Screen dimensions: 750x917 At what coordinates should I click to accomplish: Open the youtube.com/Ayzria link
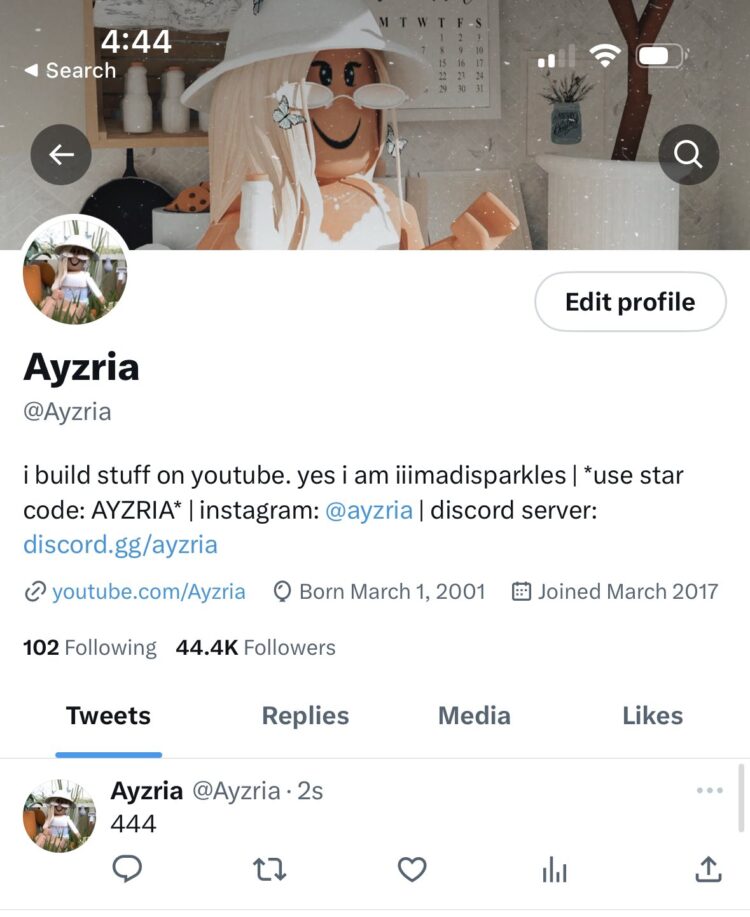tap(148, 592)
